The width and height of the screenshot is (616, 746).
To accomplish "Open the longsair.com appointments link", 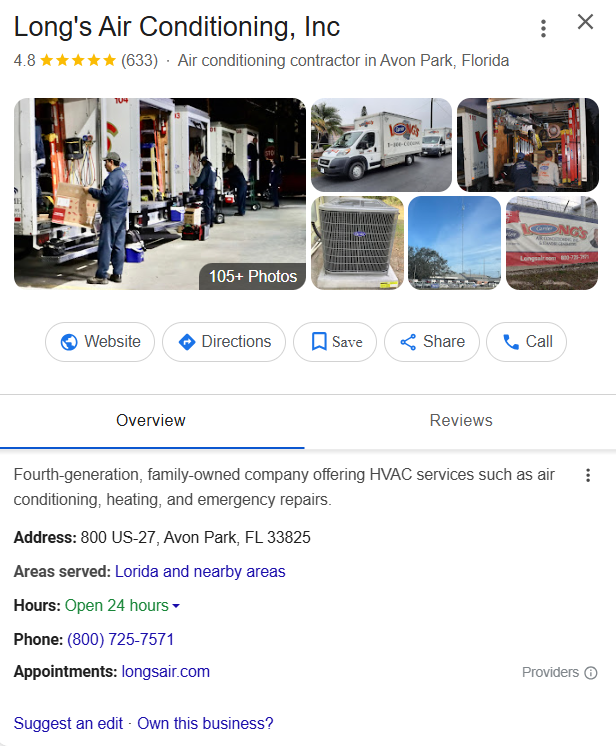I will pyautogui.click(x=165, y=672).
